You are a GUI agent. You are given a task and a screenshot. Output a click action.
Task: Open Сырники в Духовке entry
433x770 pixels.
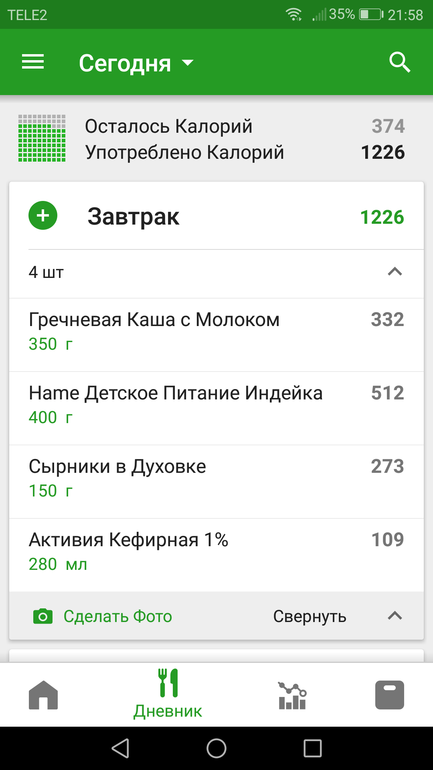coord(216,481)
